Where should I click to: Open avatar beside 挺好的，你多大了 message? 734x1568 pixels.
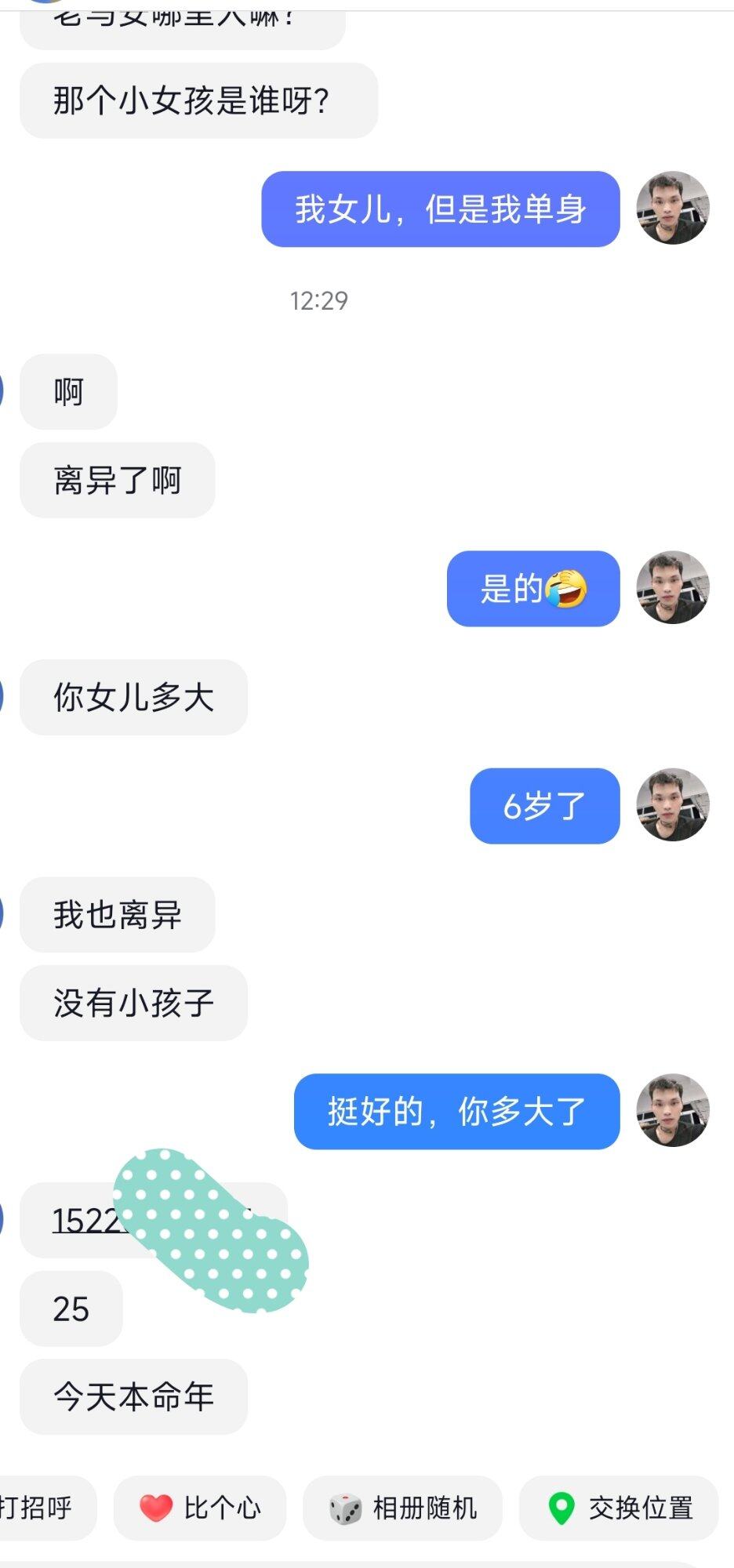pyautogui.click(x=672, y=1110)
